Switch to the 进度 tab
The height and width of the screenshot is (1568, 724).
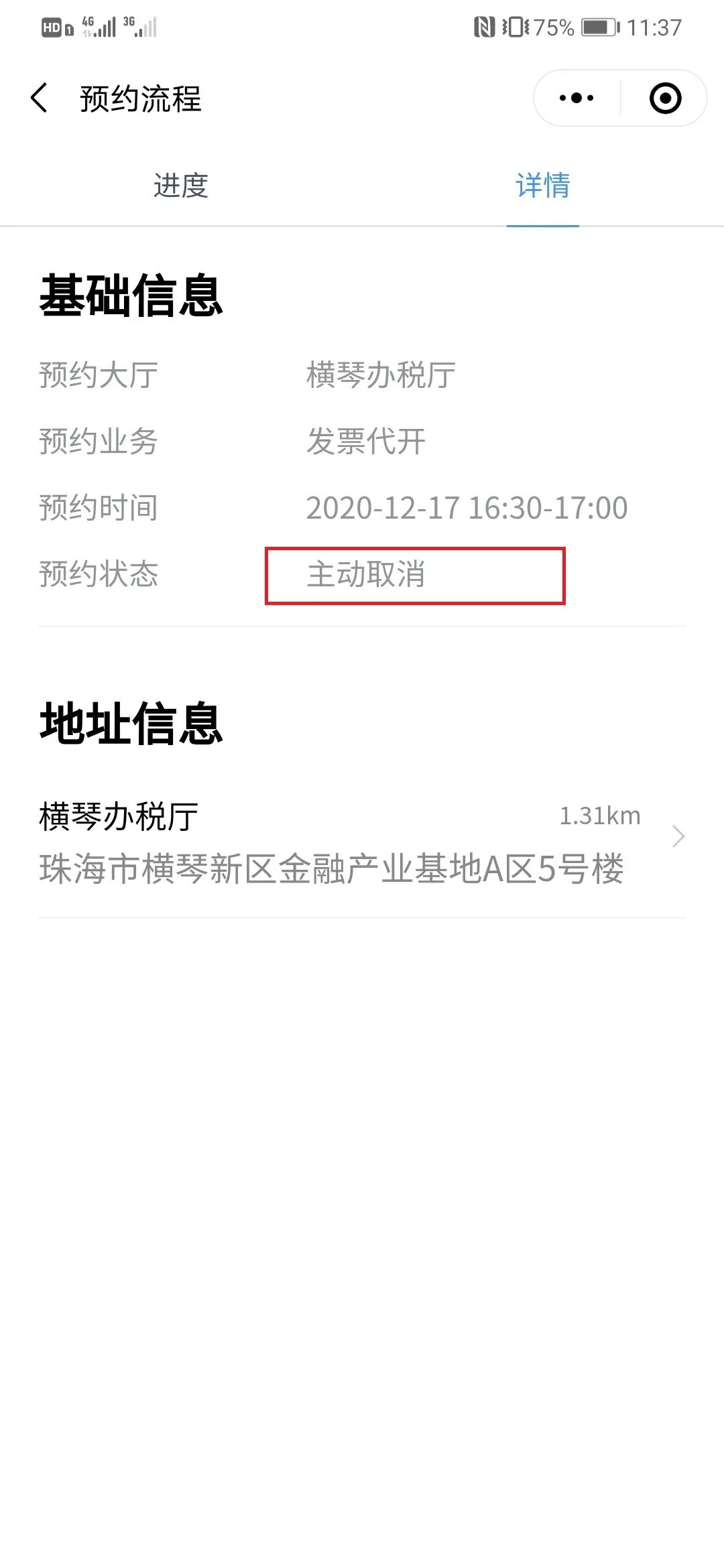(x=180, y=186)
